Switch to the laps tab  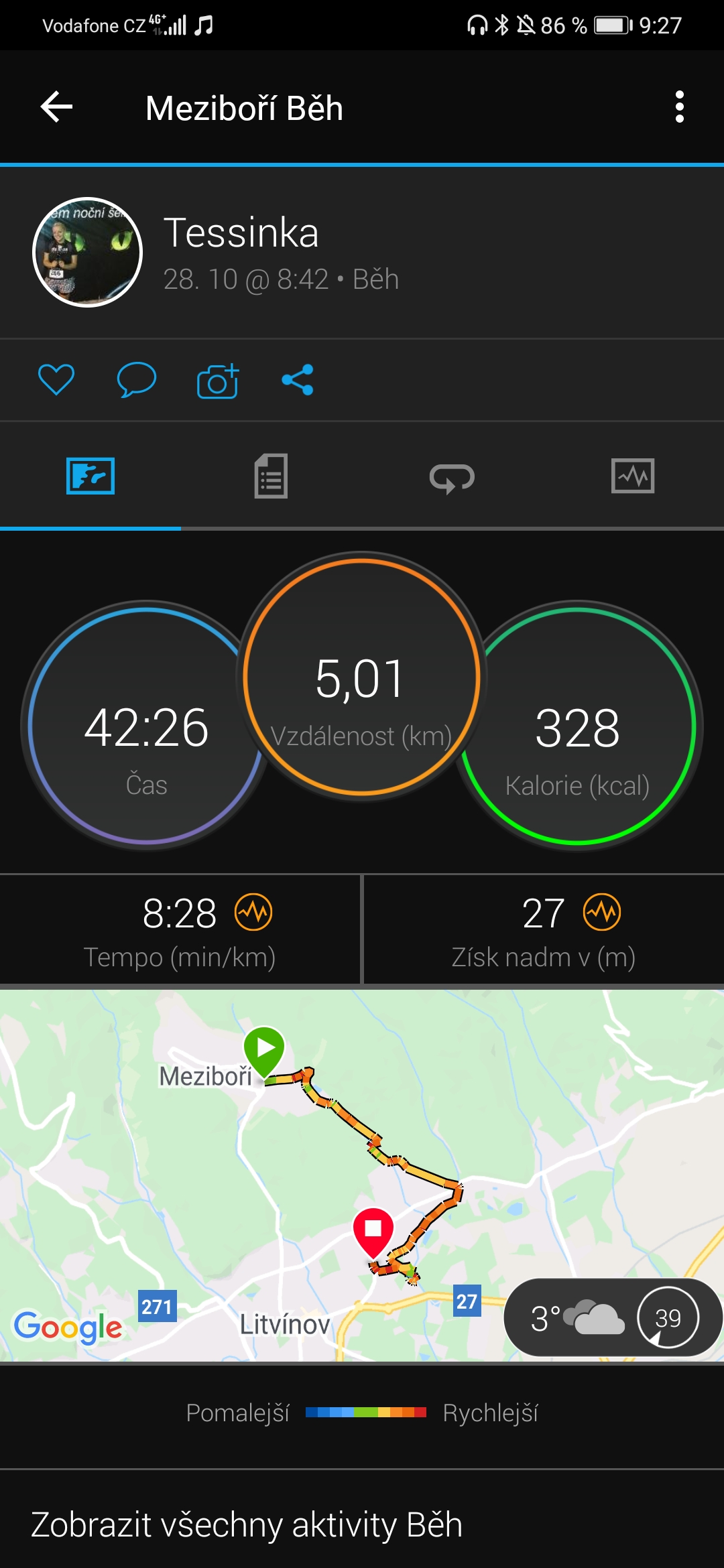point(452,478)
